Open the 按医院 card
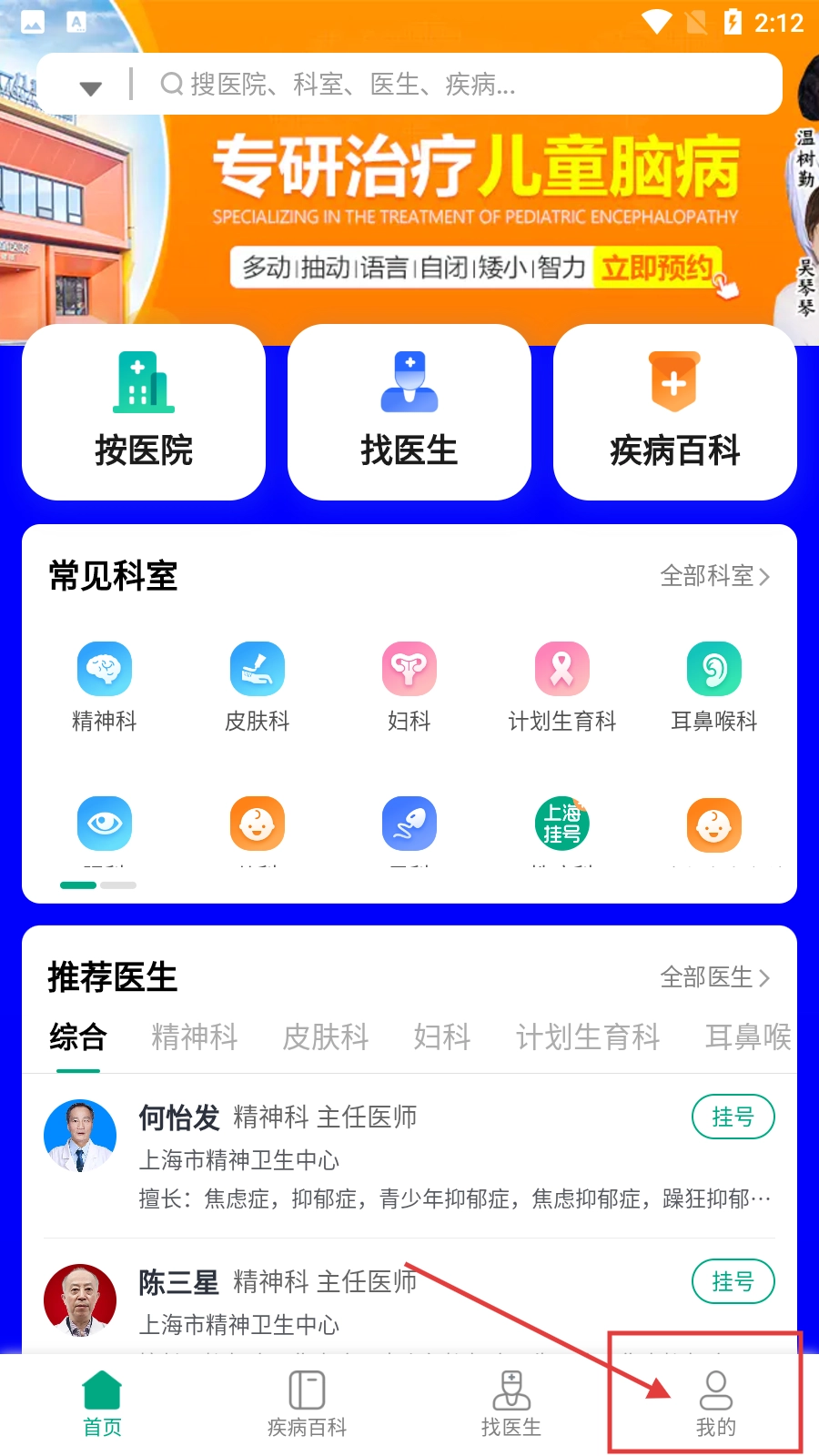 pos(144,412)
